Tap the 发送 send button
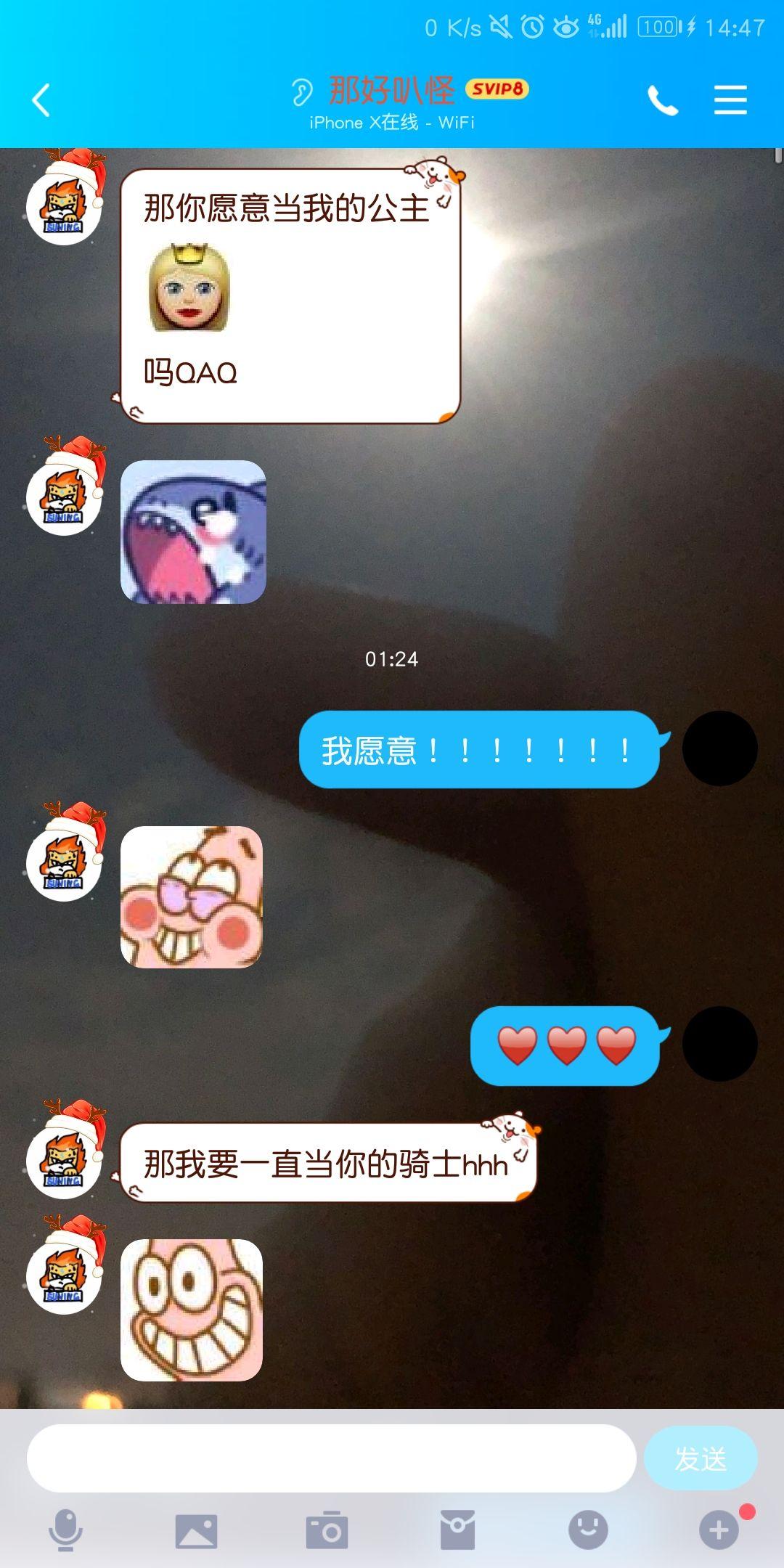Image resolution: width=784 pixels, height=1568 pixels. click(x=700, y=1458)
